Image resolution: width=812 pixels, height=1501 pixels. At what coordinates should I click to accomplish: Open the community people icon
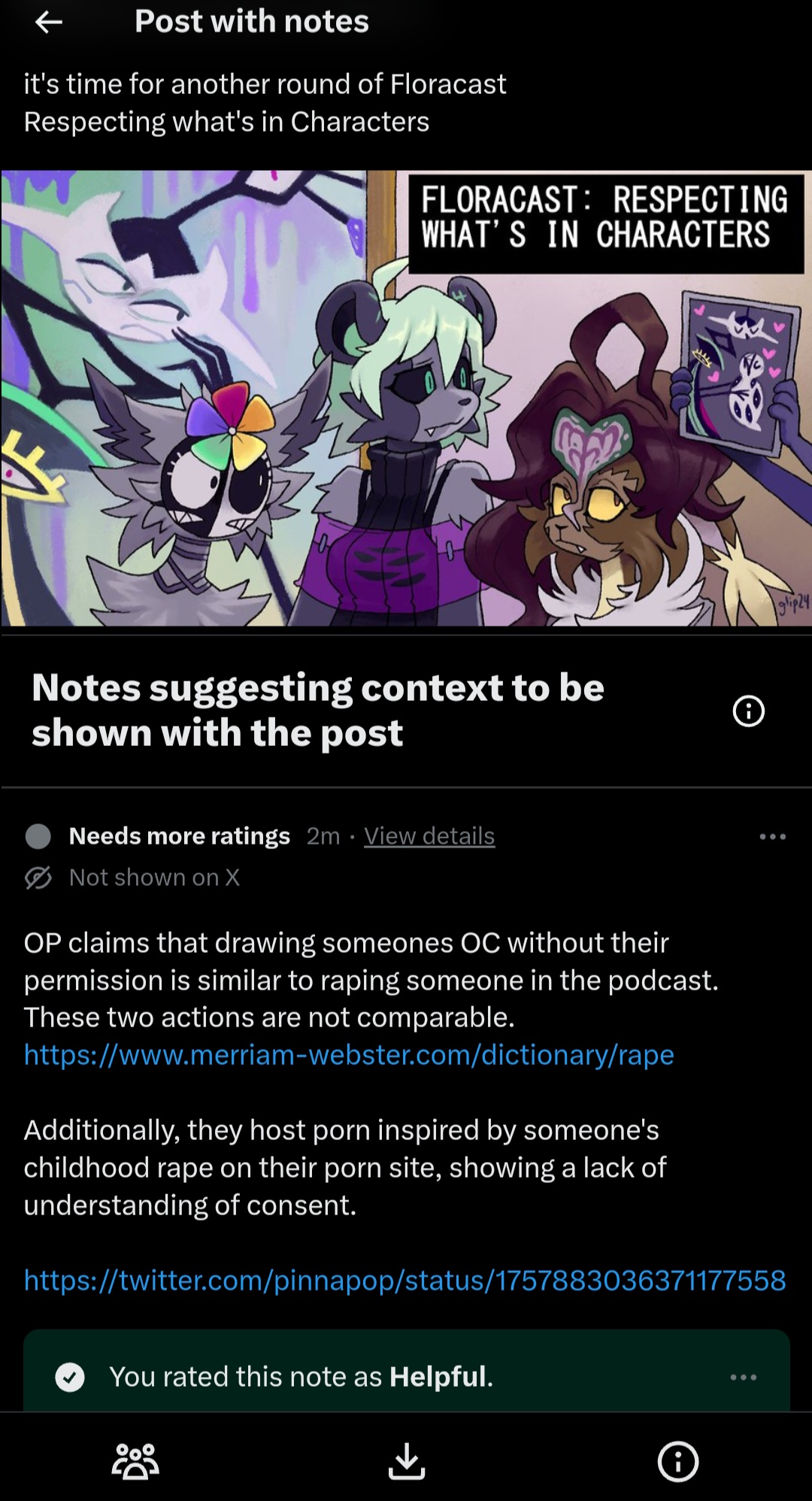(135, 1461)
